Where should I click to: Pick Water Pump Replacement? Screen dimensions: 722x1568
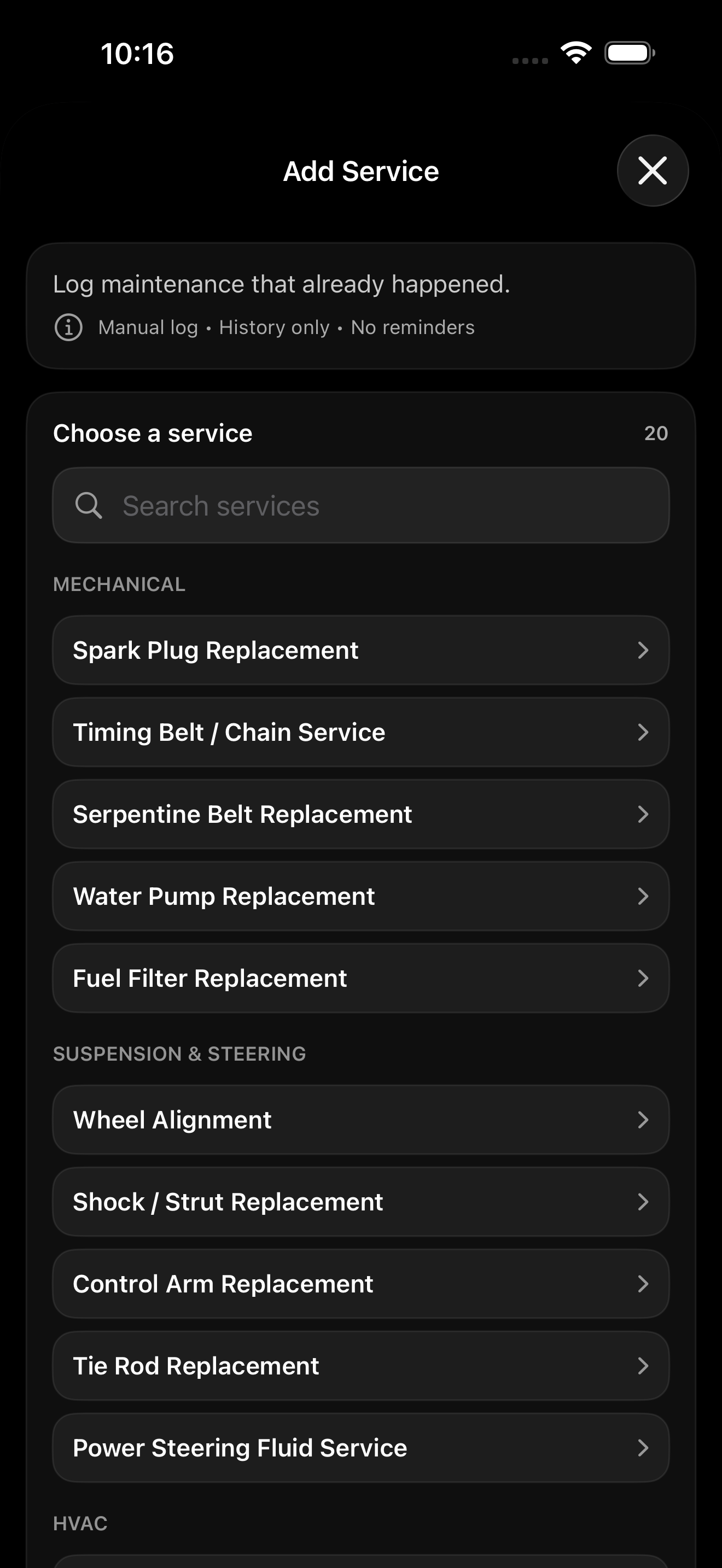click(360, 896)
